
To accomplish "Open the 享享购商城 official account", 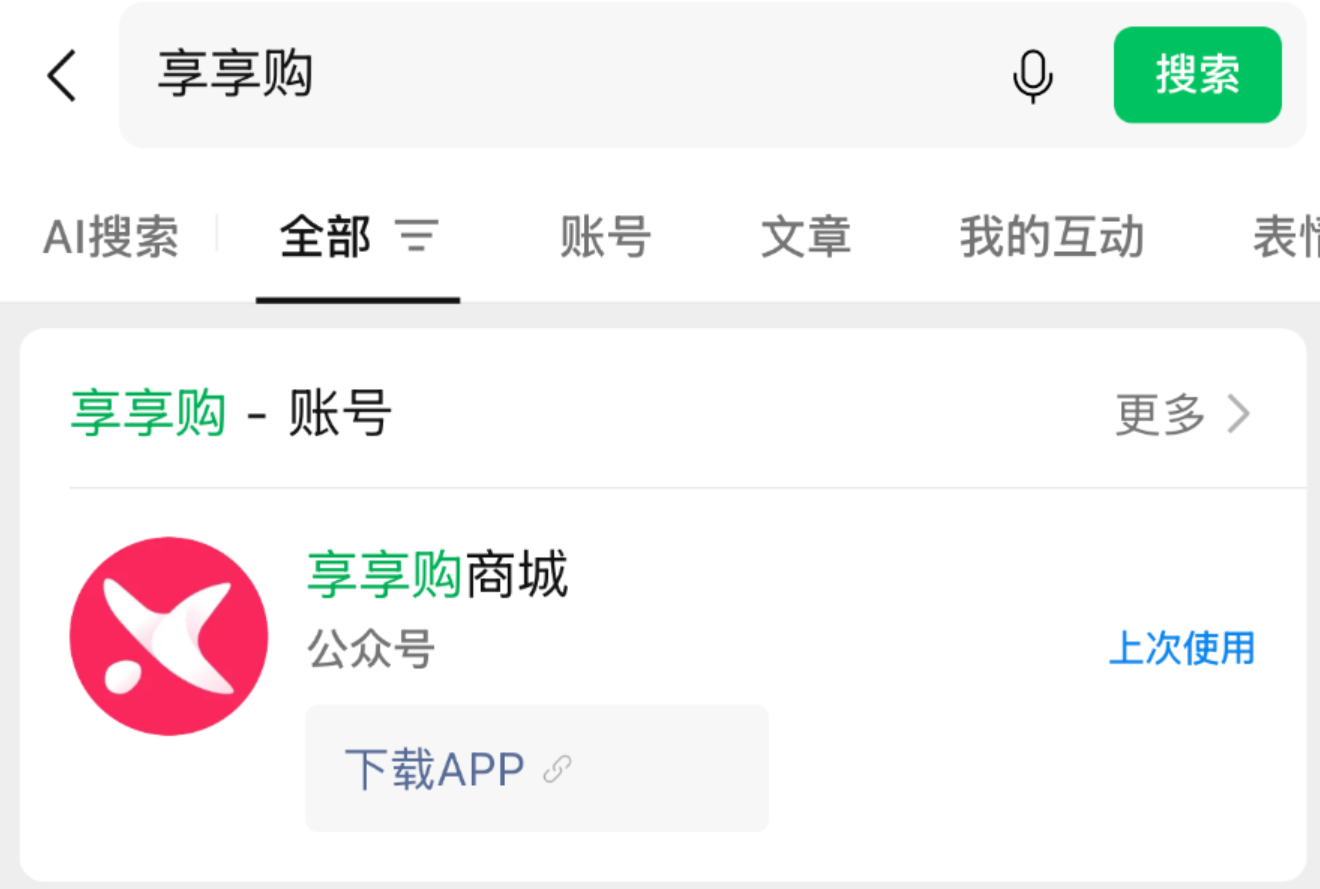I will [437, 576].
